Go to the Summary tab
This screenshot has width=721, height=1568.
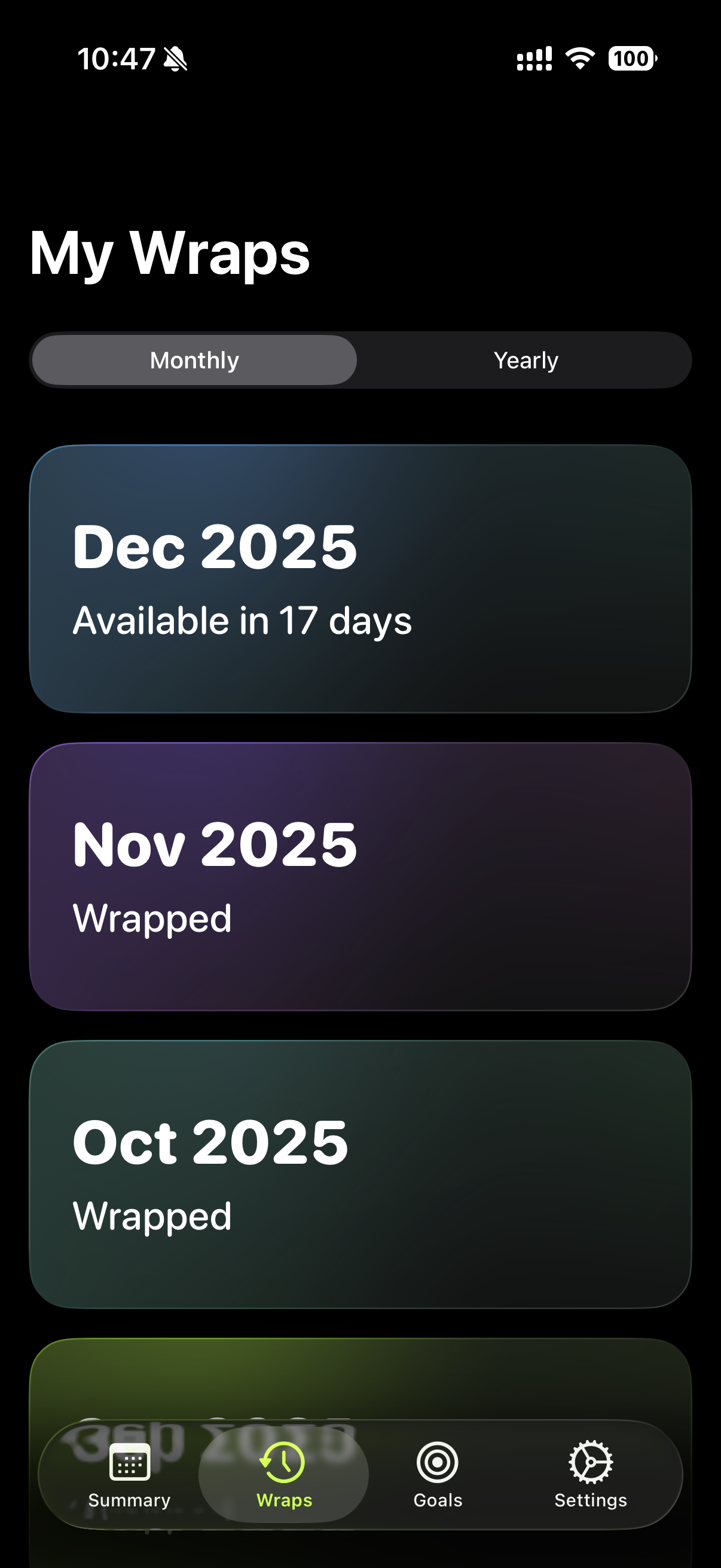[129, 1474]
